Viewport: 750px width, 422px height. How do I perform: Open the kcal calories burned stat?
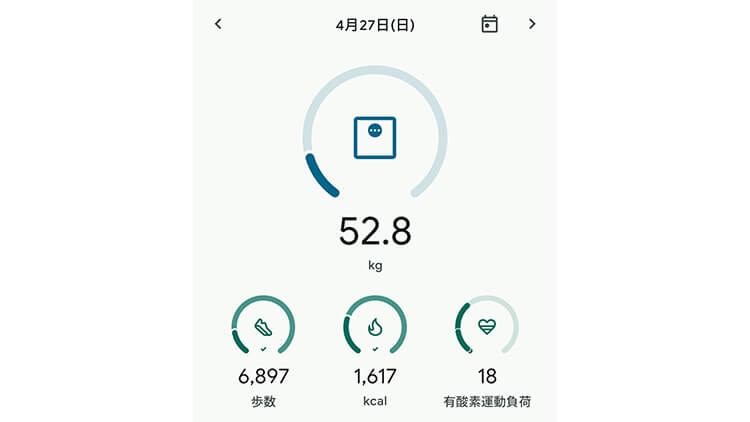click(x=374, y=327)
